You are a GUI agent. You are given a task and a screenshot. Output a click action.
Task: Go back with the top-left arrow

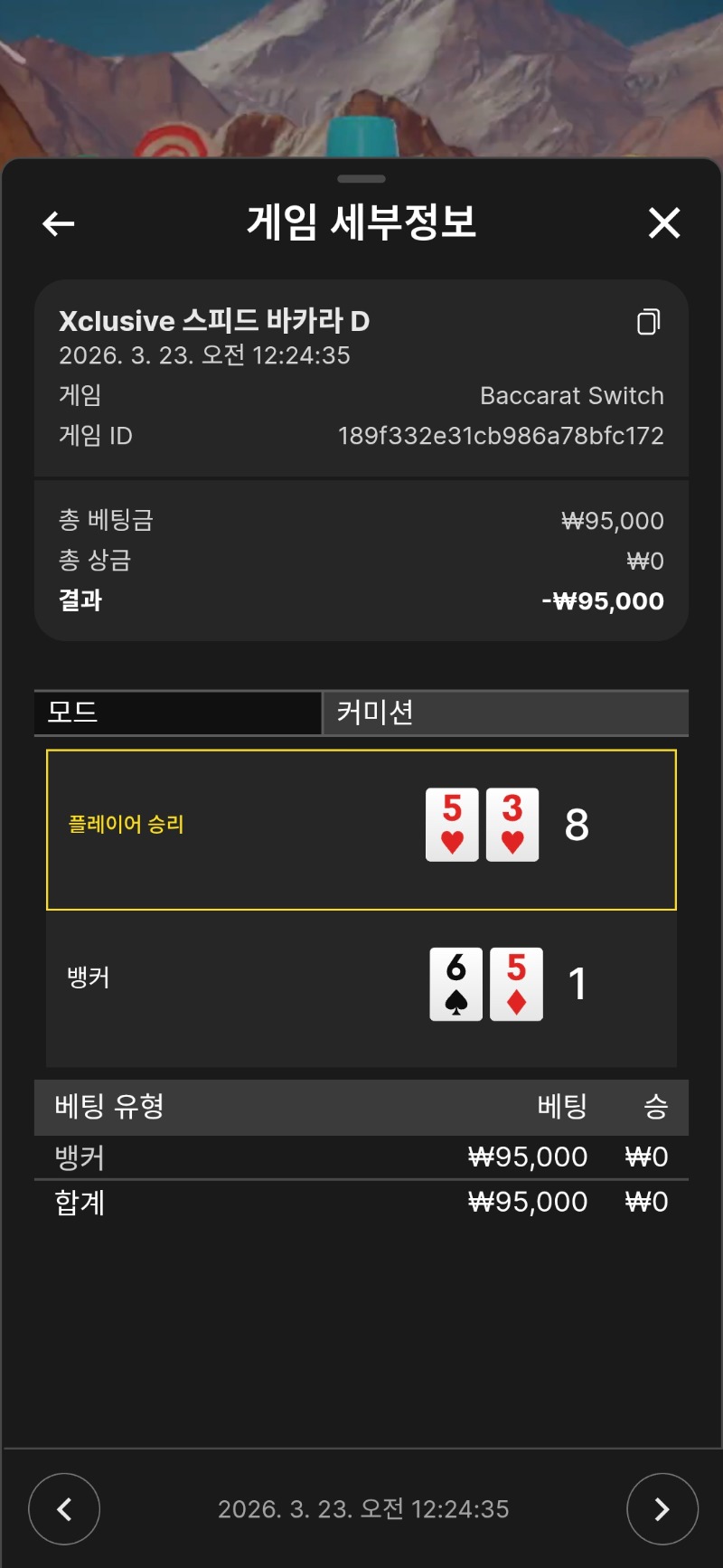pos(59,223)
